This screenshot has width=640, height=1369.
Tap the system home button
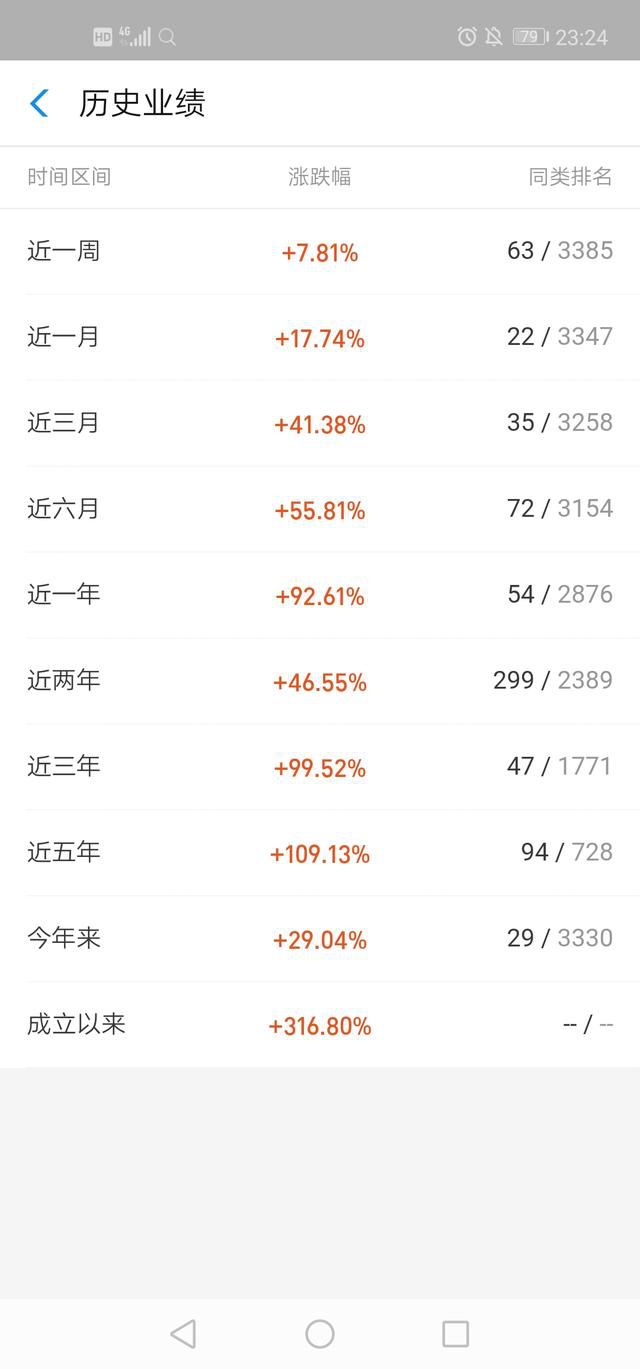[320, 1333]
